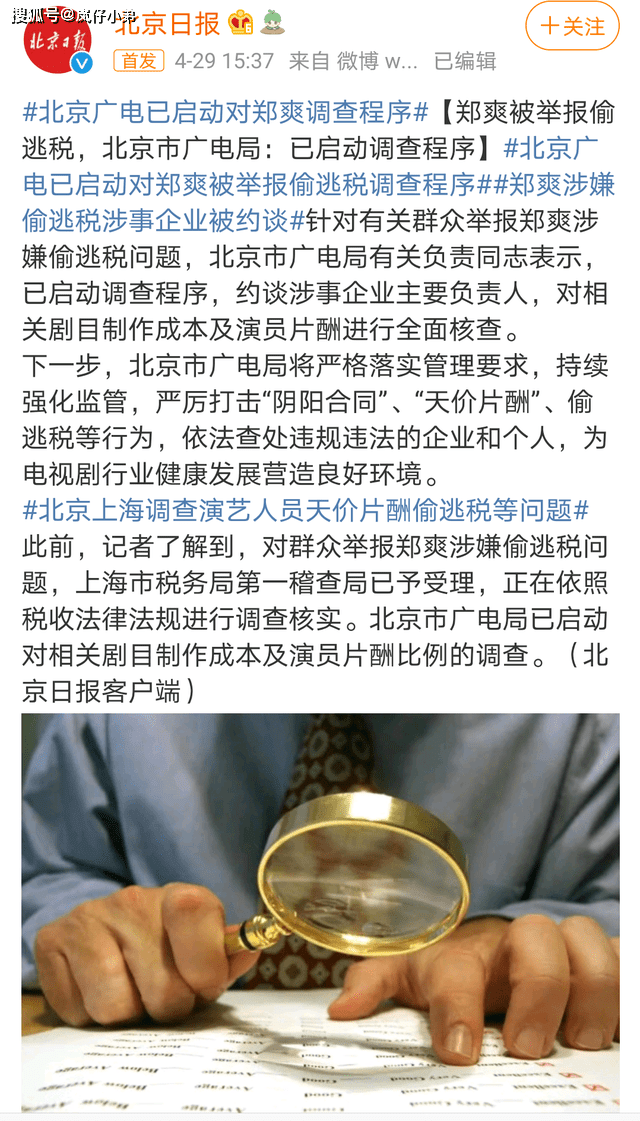Viewport: 640px width, 1121px height.
Task: View the magnifying glass photo in the post
Action: click(x=320, y=910)
